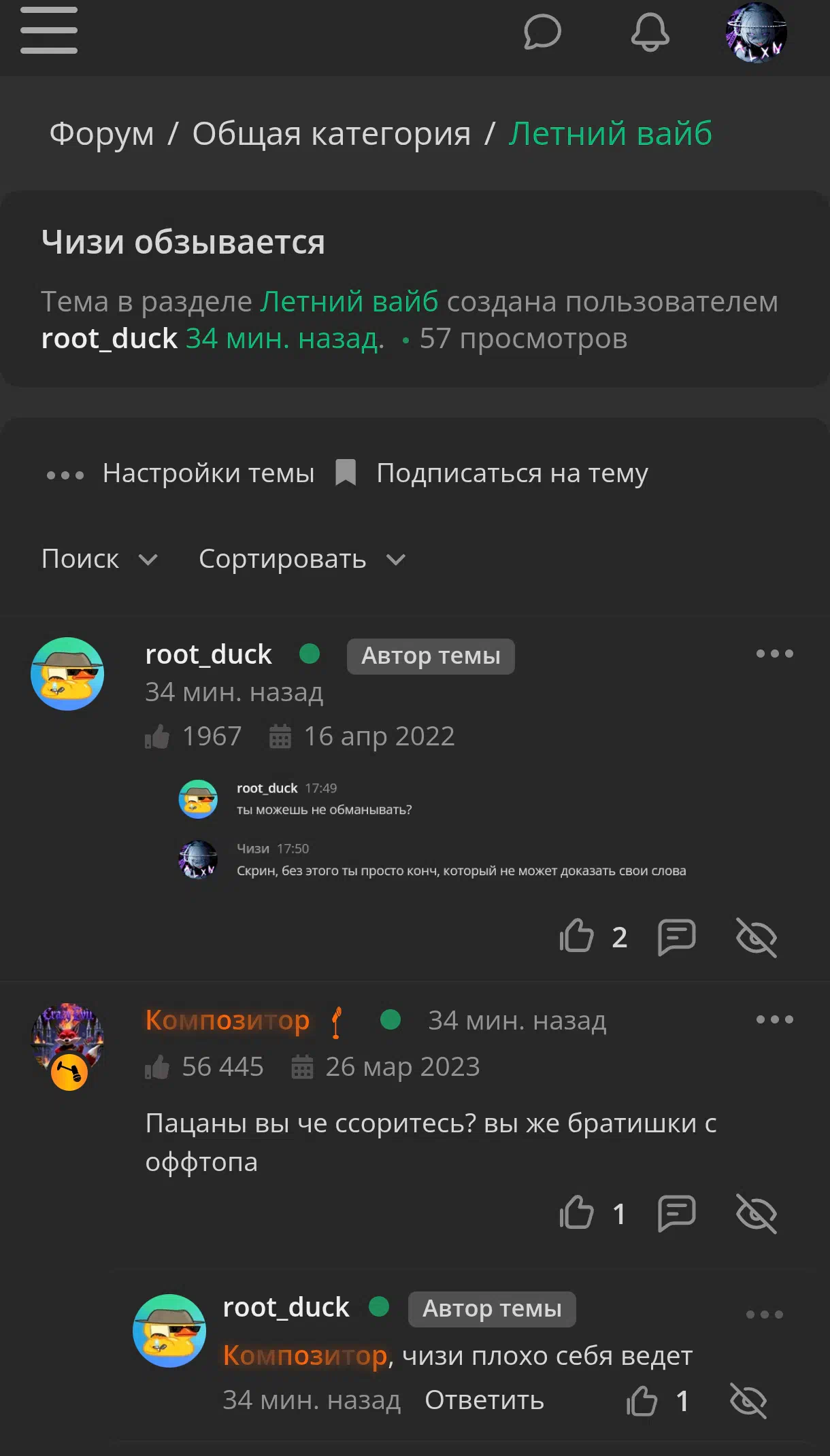Comment on root_duck's first post

[x=677, y=937]
